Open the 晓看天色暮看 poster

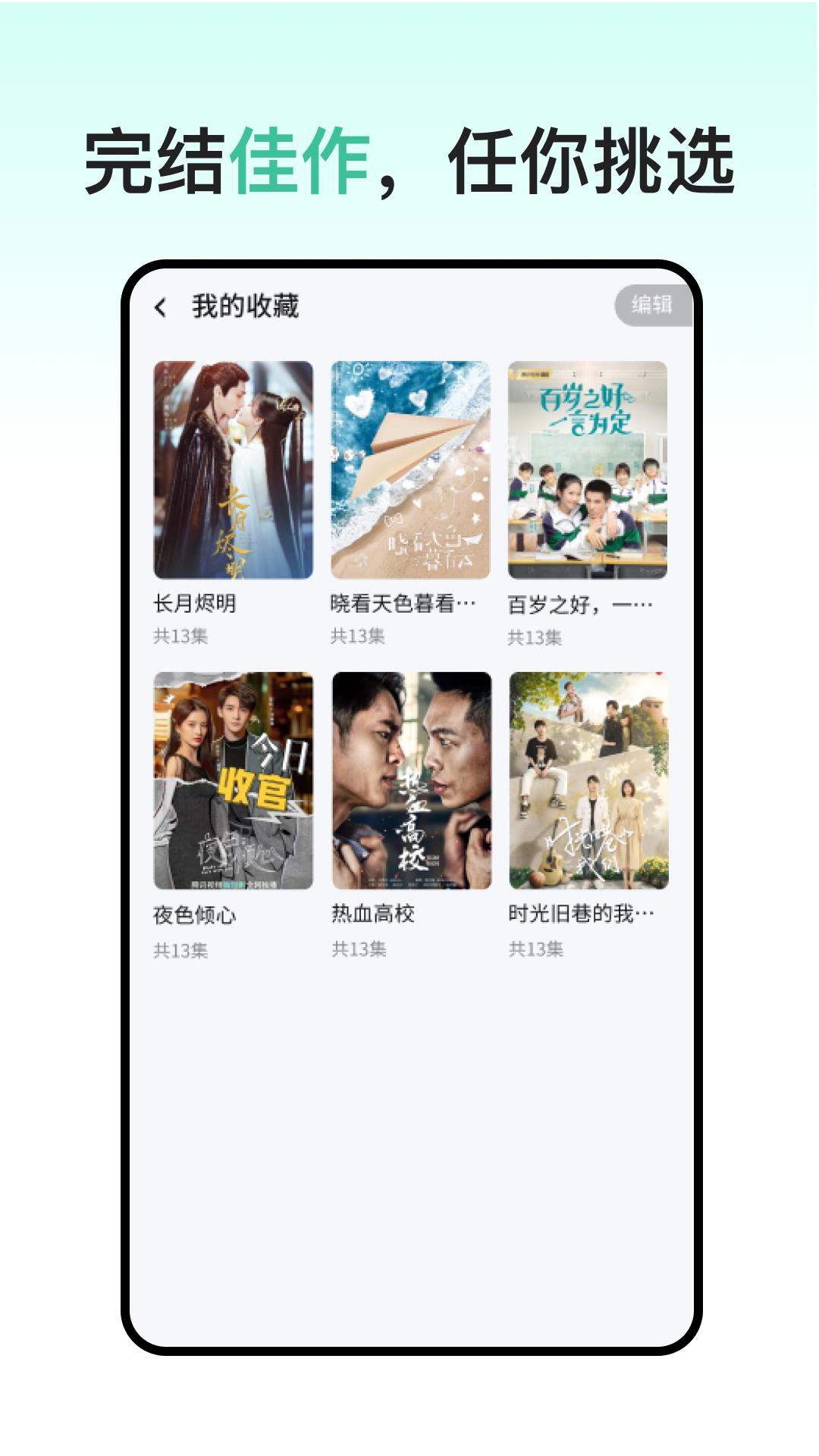pos(409,470)
